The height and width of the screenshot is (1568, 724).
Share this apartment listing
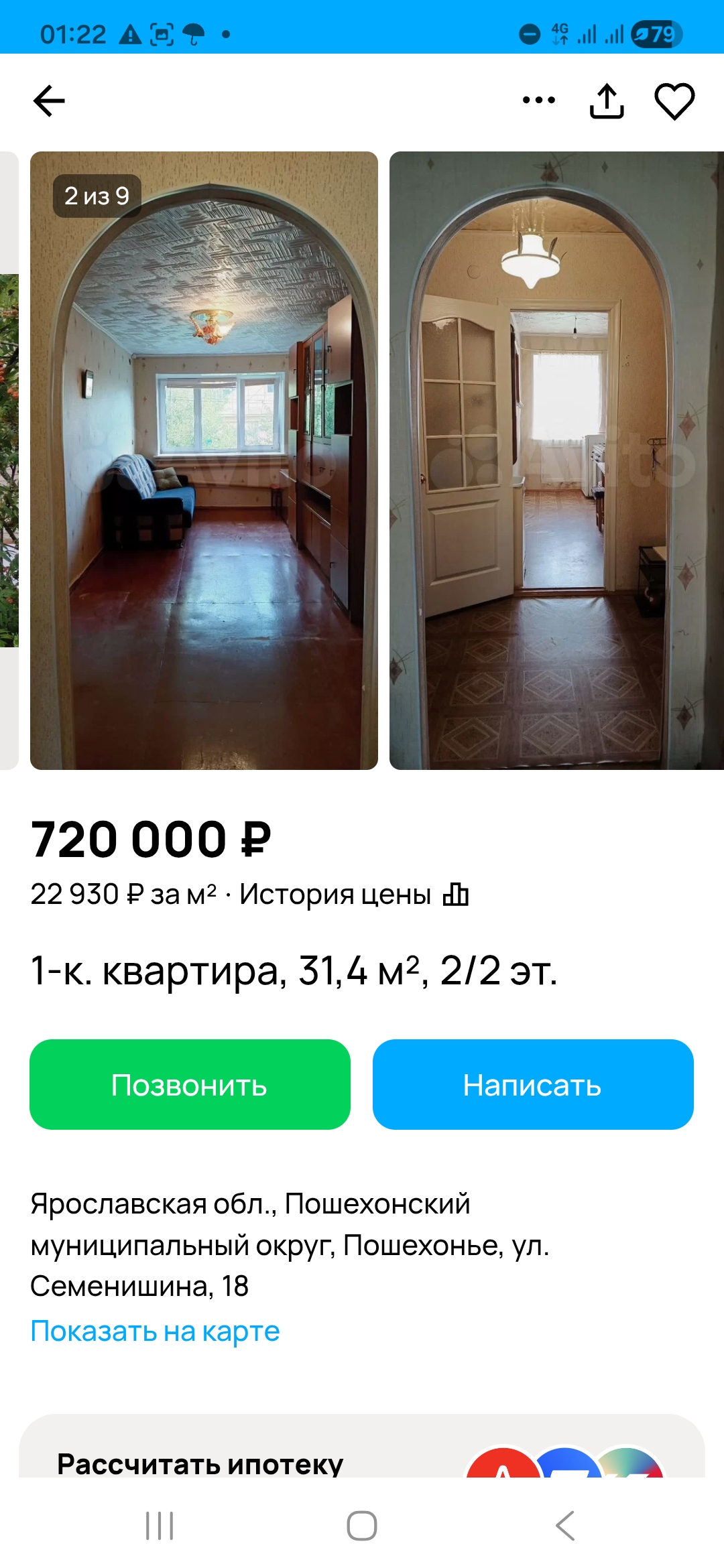[x=607, y=101]
